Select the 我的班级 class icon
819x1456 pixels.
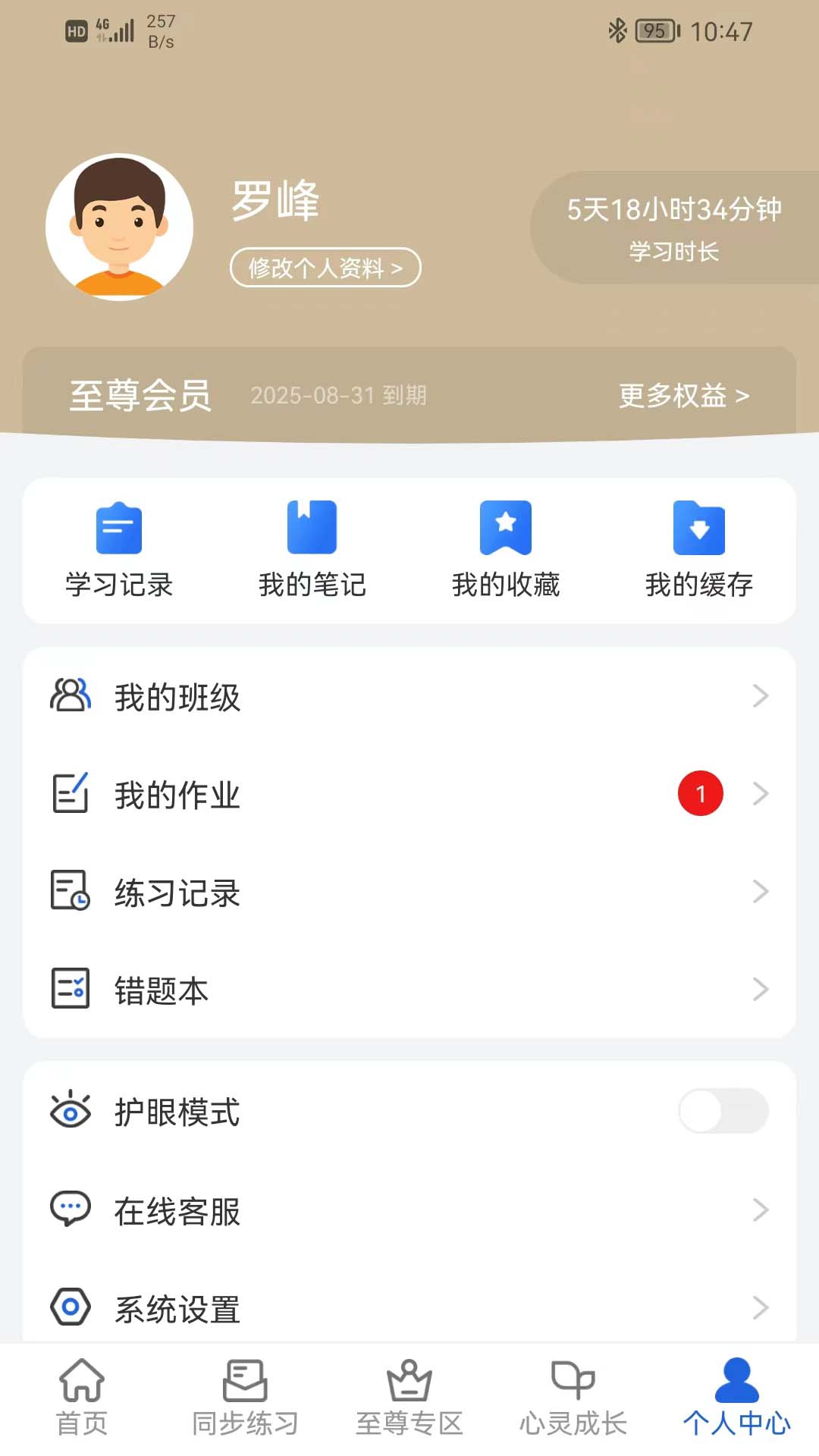71,695
